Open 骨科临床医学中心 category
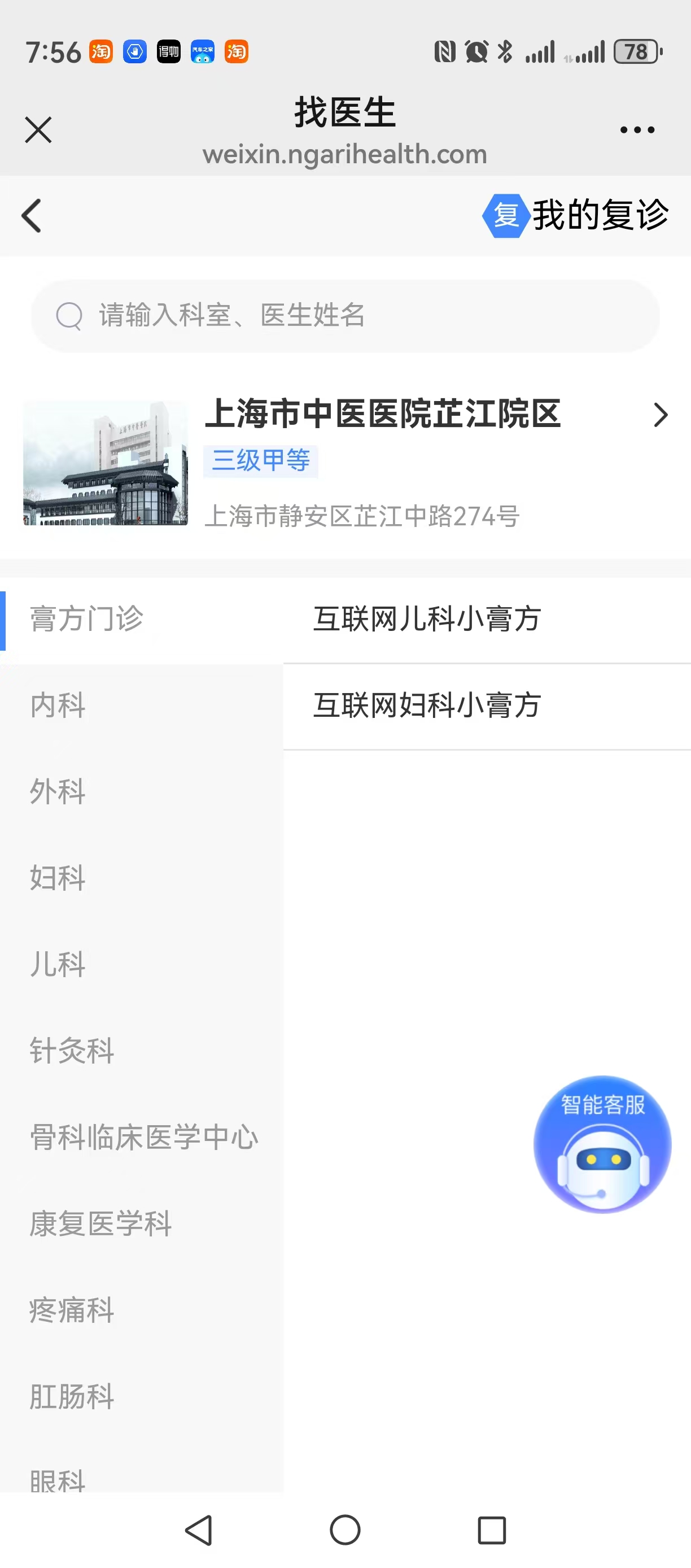This screenshot has width=691, height=1568. 144,1138
